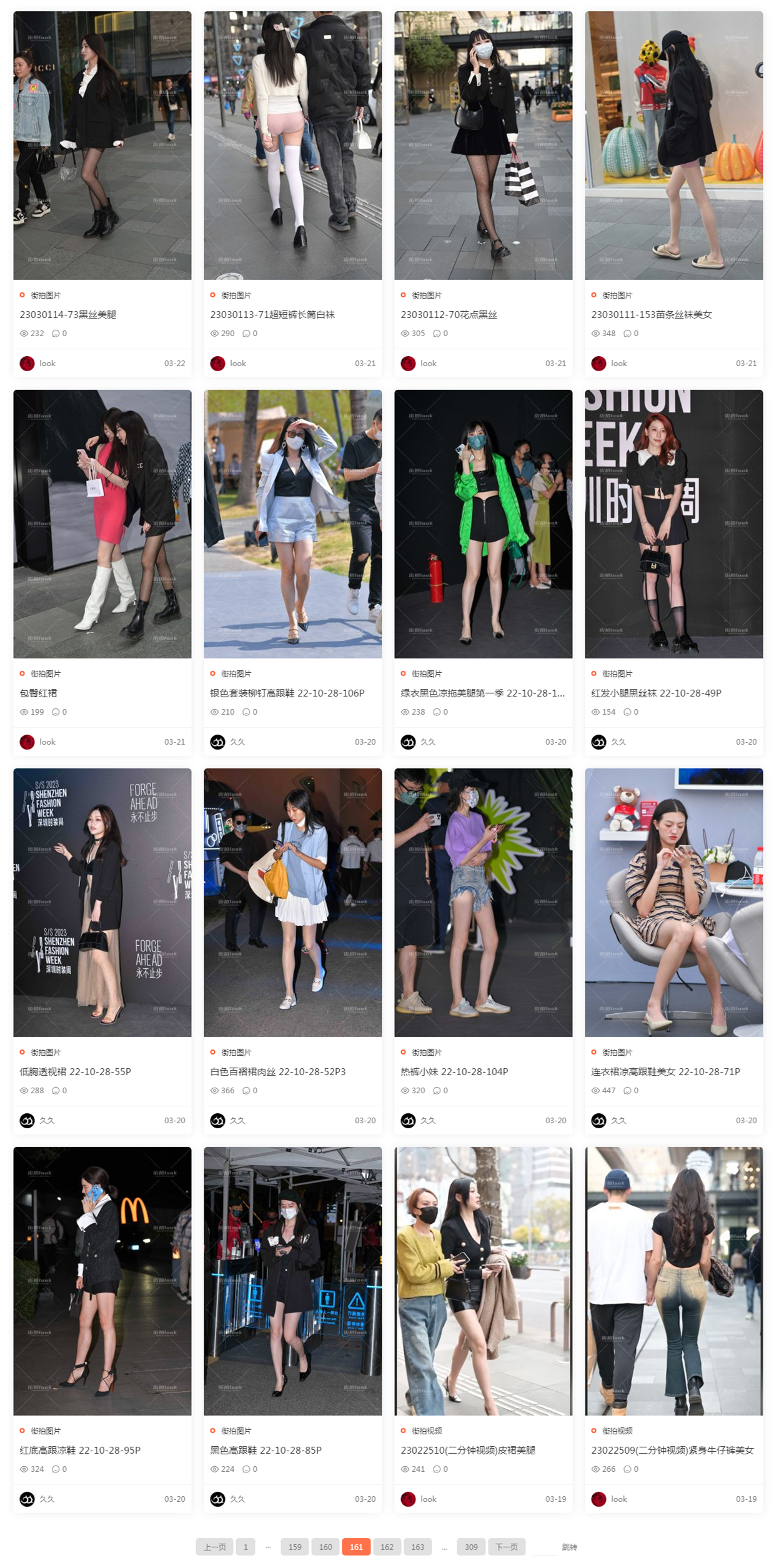Open 连衣裙凉高跟鞋美女 22-10-28-71P
The image size is (784, 1568).
666,1072
